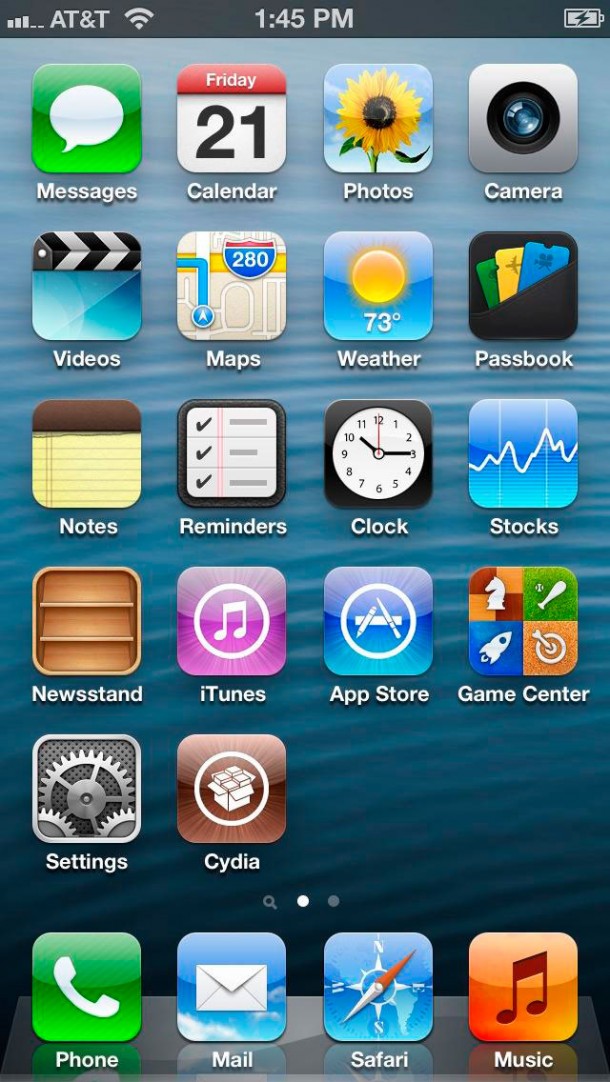Open the Photos app
610x1082 pixels.
[x=378, y=119]
